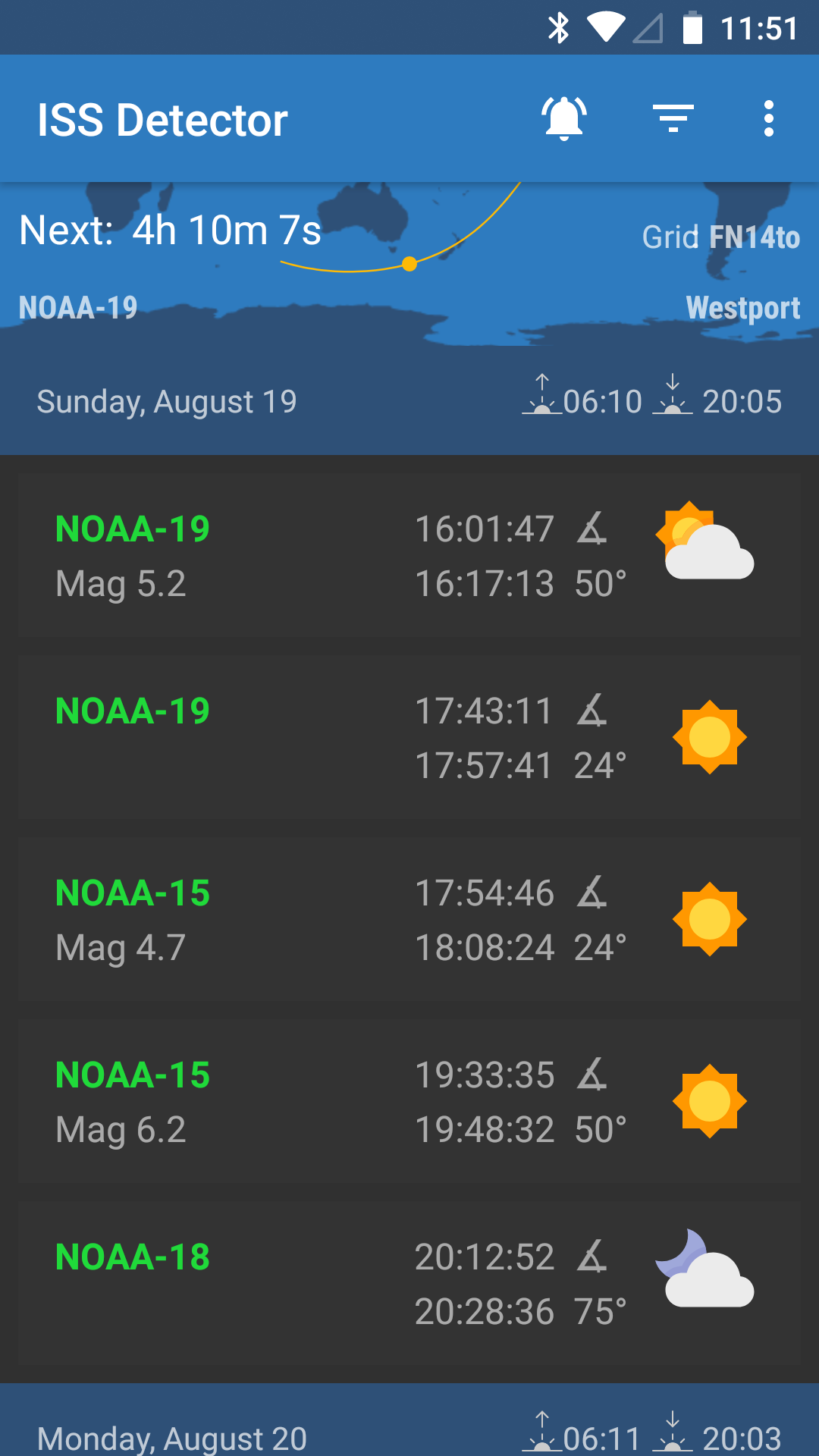
Task: View NOAA-15 Mag 4.7 pass details
Action: [x=409, y=919]
